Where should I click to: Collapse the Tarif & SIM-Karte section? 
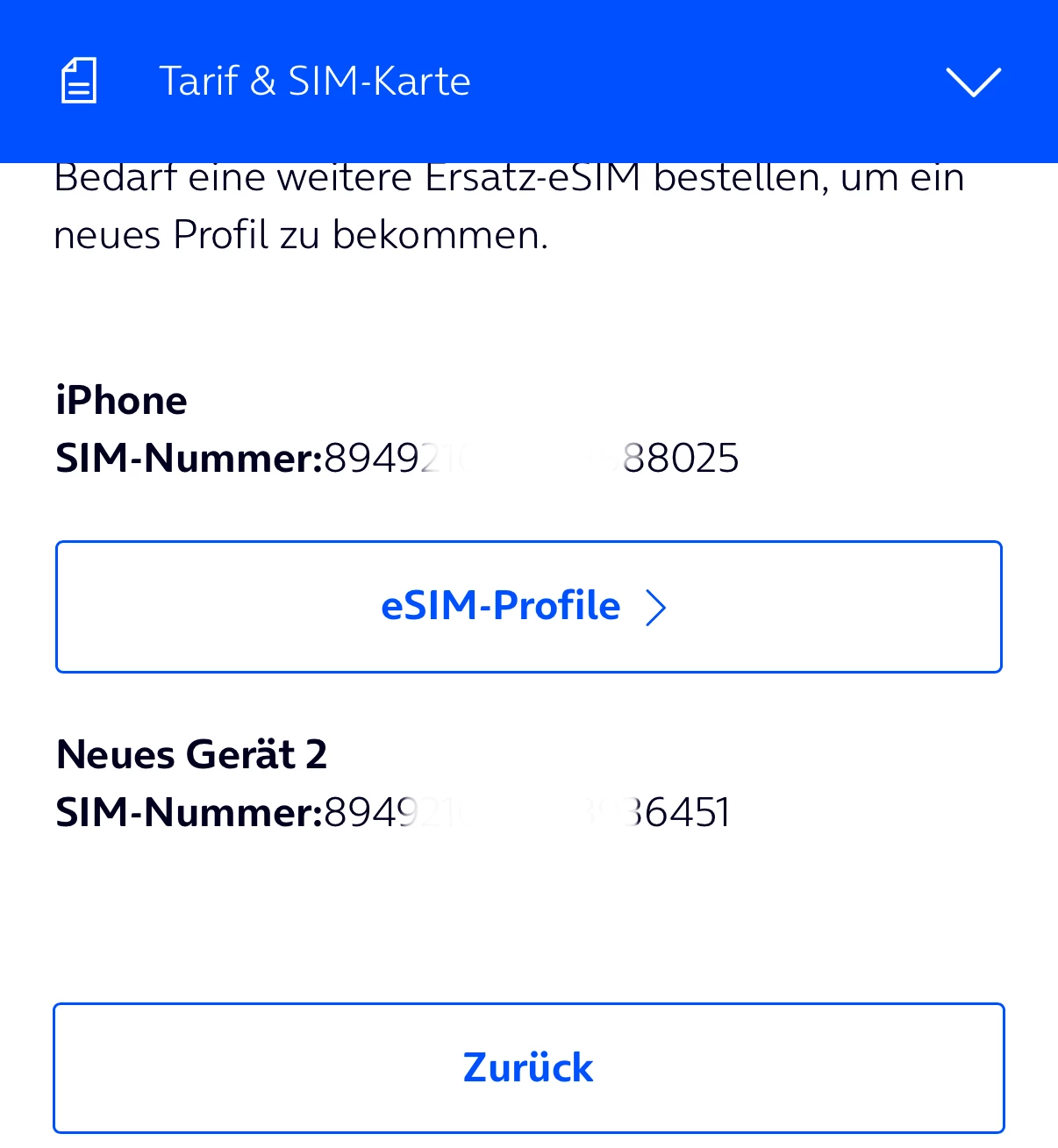pyautogui.click(x=972, y=82)
